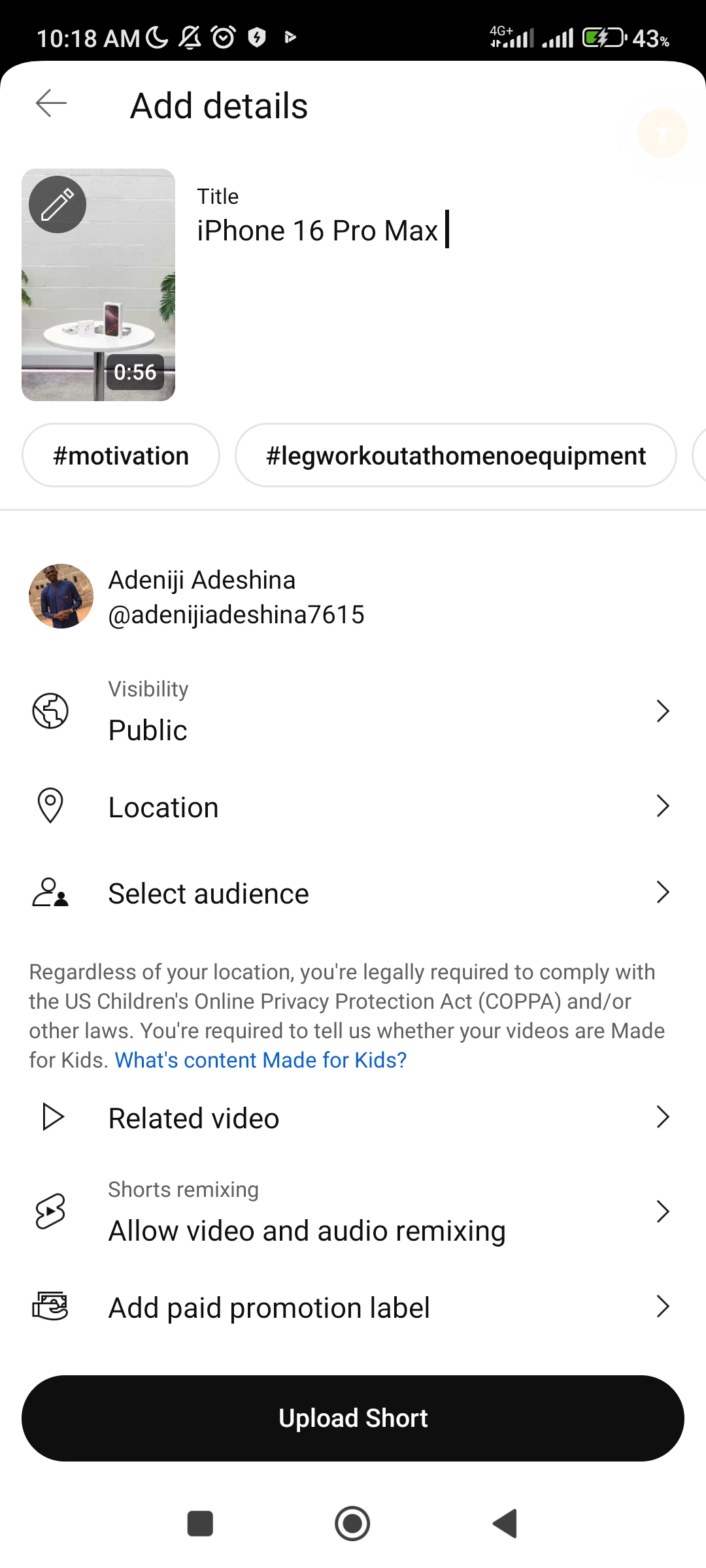Open recent apps from navigation bar
Screen dimensions: 706x1568
(x=200, y=1524)
